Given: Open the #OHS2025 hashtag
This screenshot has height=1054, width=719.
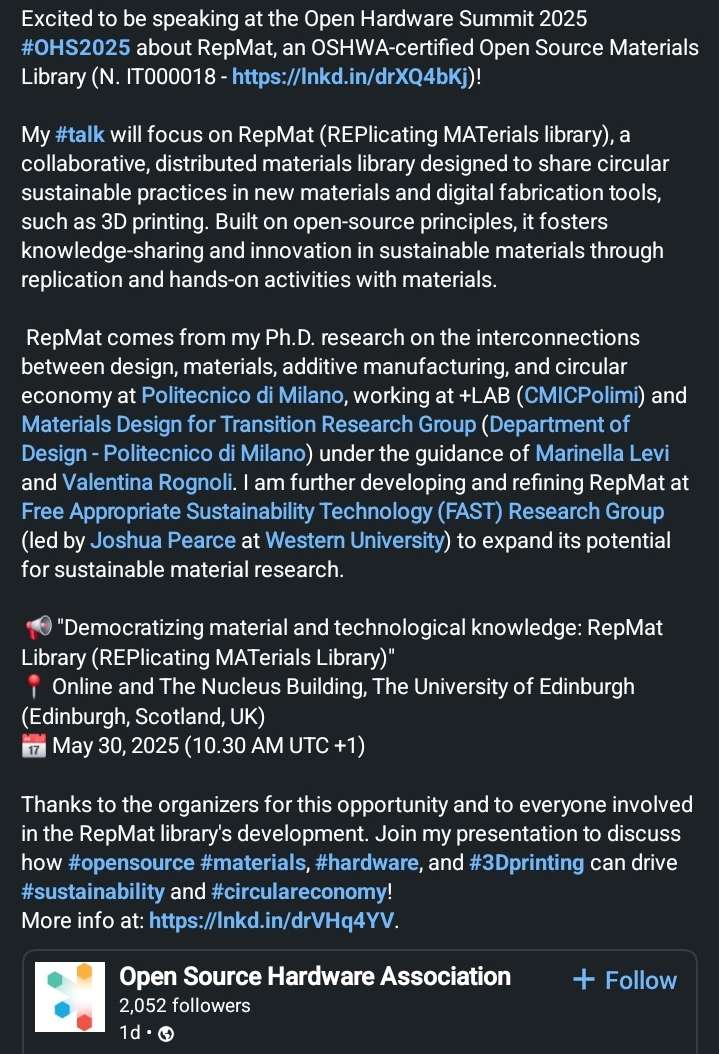Looking at the screenshot, I should click(x=76, y=47).
